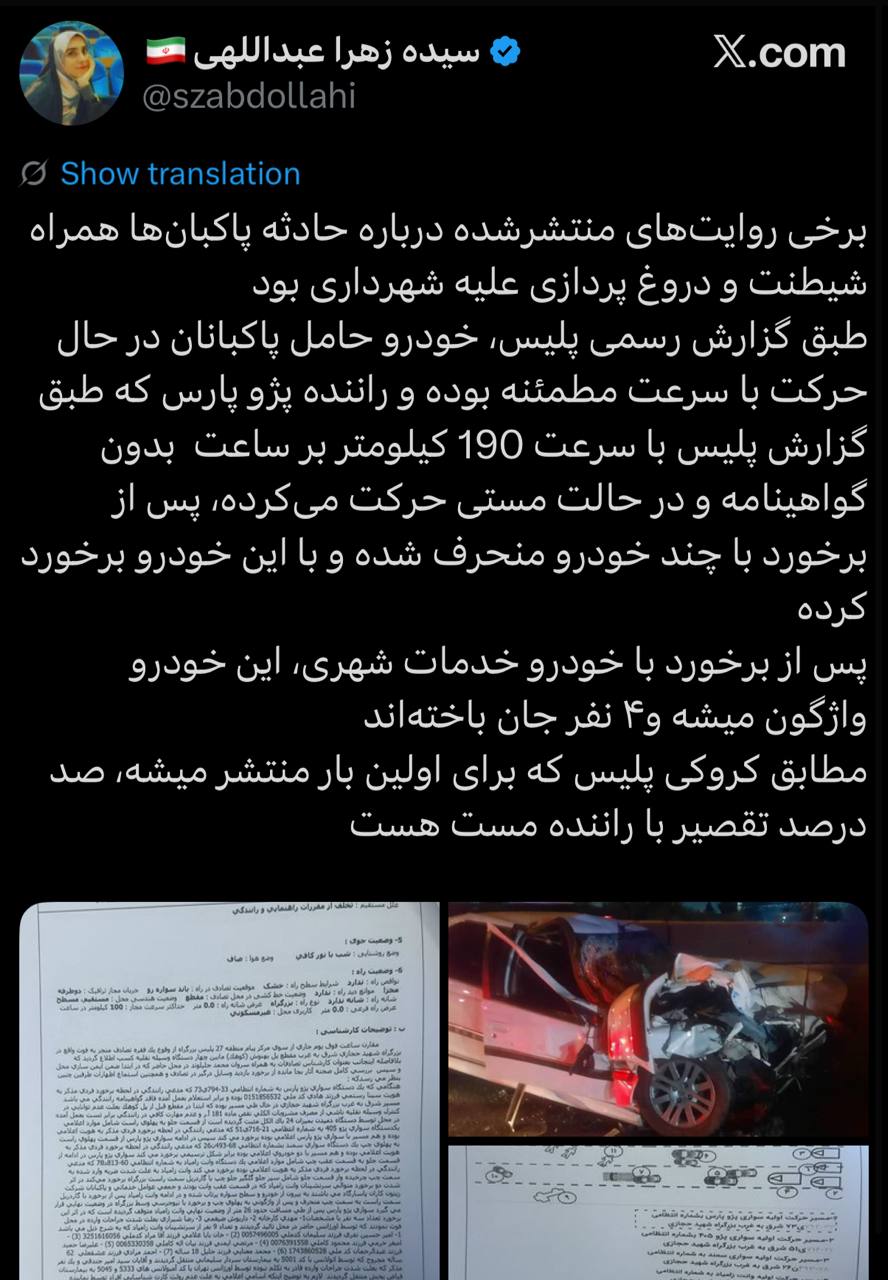The height and width of the screenshot is (1280, 888).
Task: Tap Show translation link
Action: point(180,174)
